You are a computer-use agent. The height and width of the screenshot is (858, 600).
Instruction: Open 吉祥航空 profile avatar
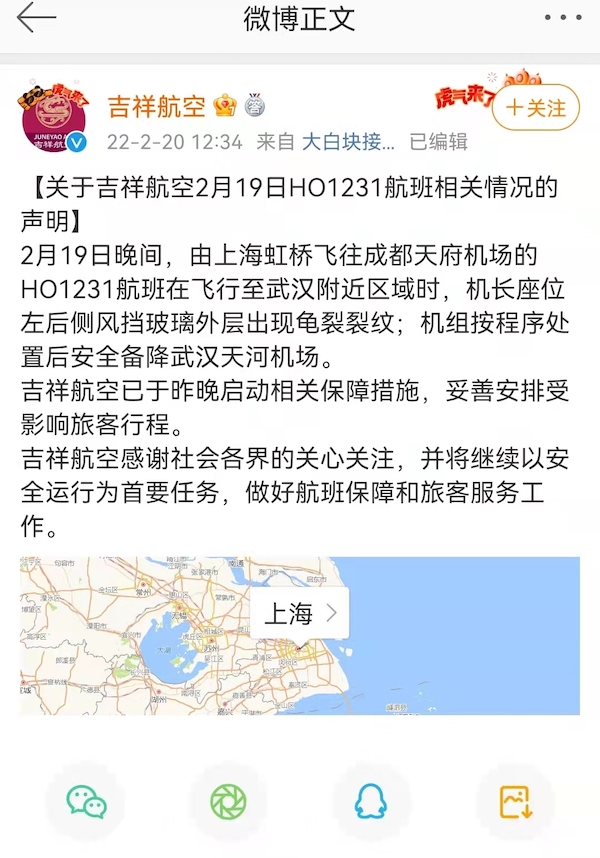[x=55, y=117]
